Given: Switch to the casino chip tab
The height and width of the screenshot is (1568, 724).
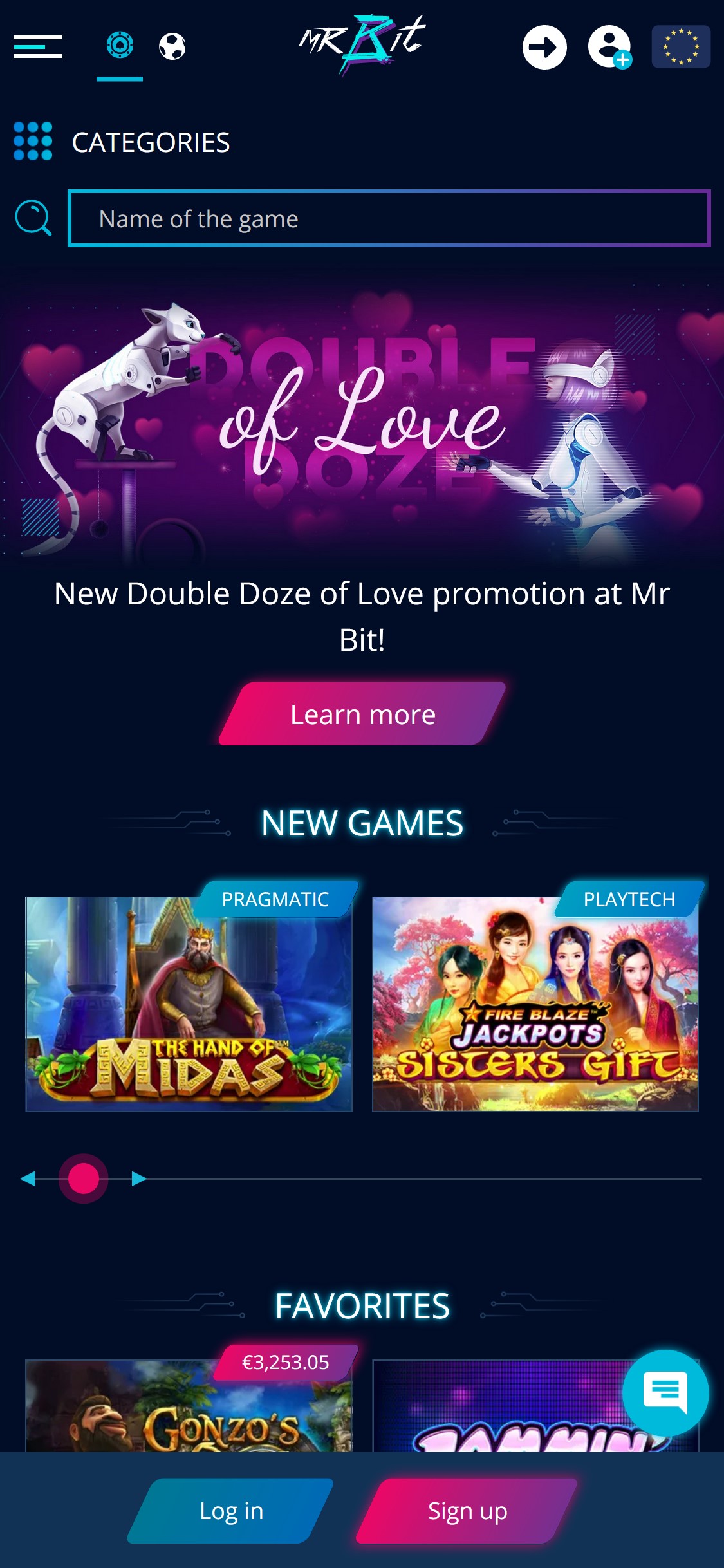Looking at the screenshot, I should click(x=120, y=46).
